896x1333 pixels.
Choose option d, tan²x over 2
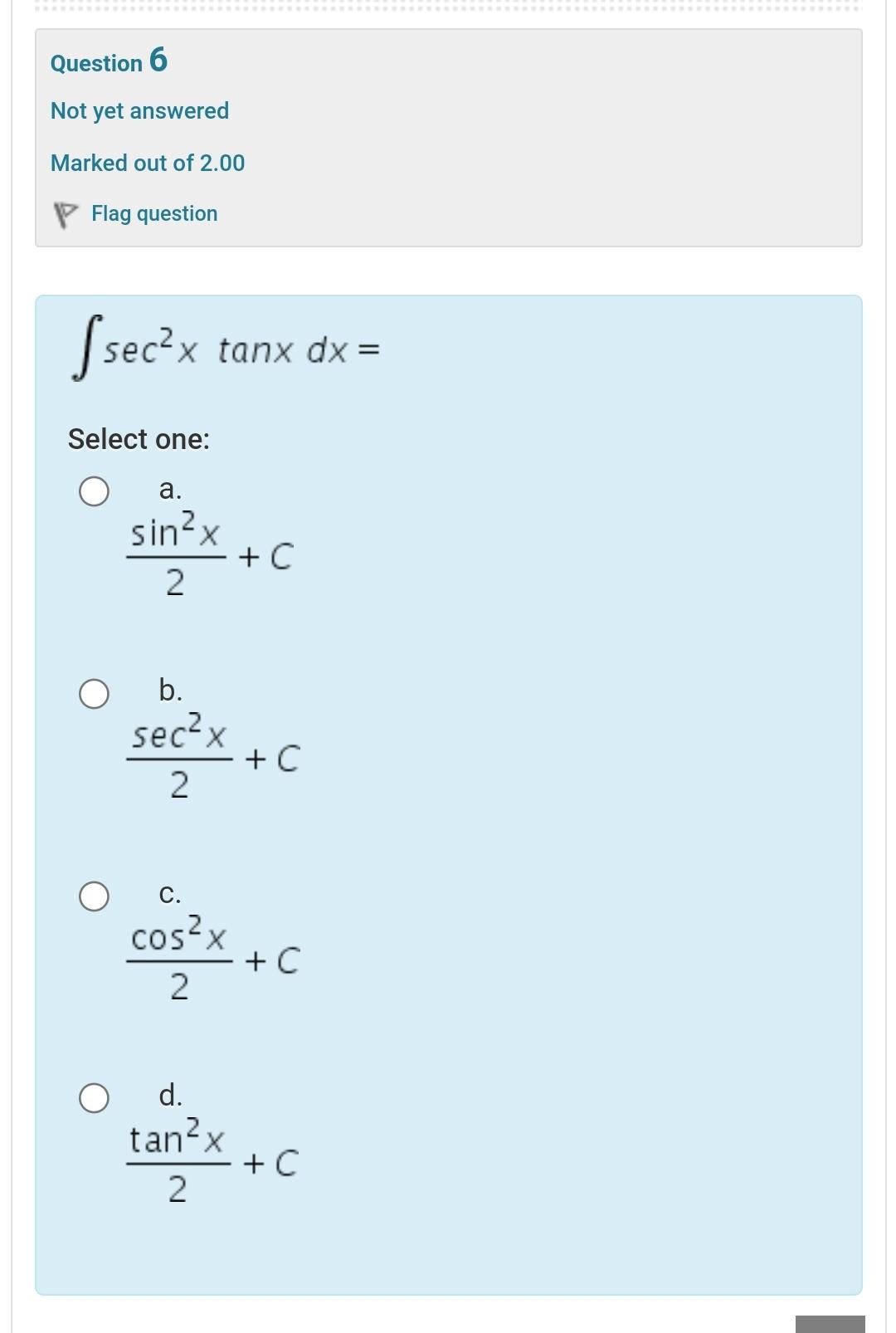click(x=94, y=1098)
